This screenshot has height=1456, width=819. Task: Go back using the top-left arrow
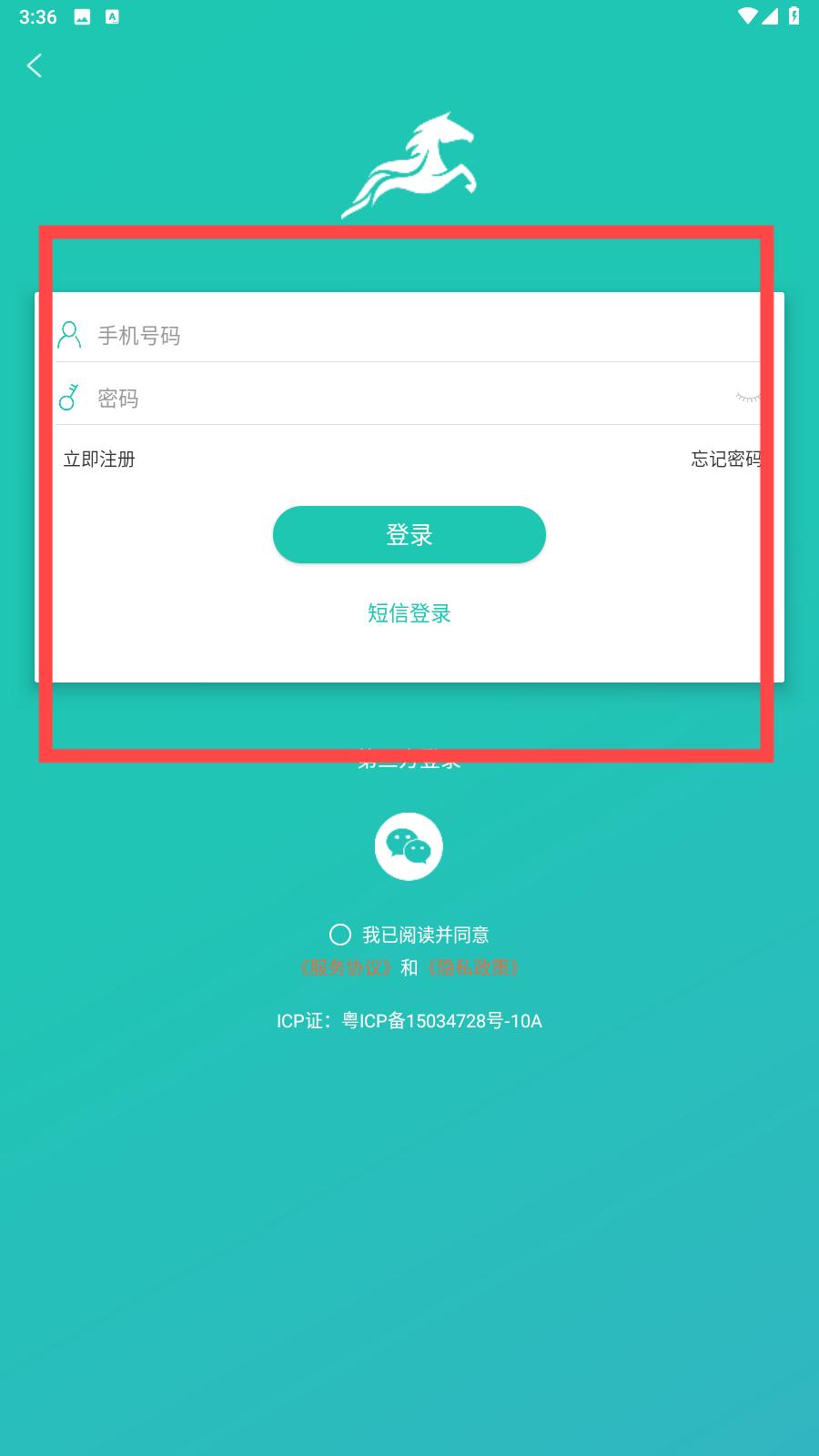35,66
